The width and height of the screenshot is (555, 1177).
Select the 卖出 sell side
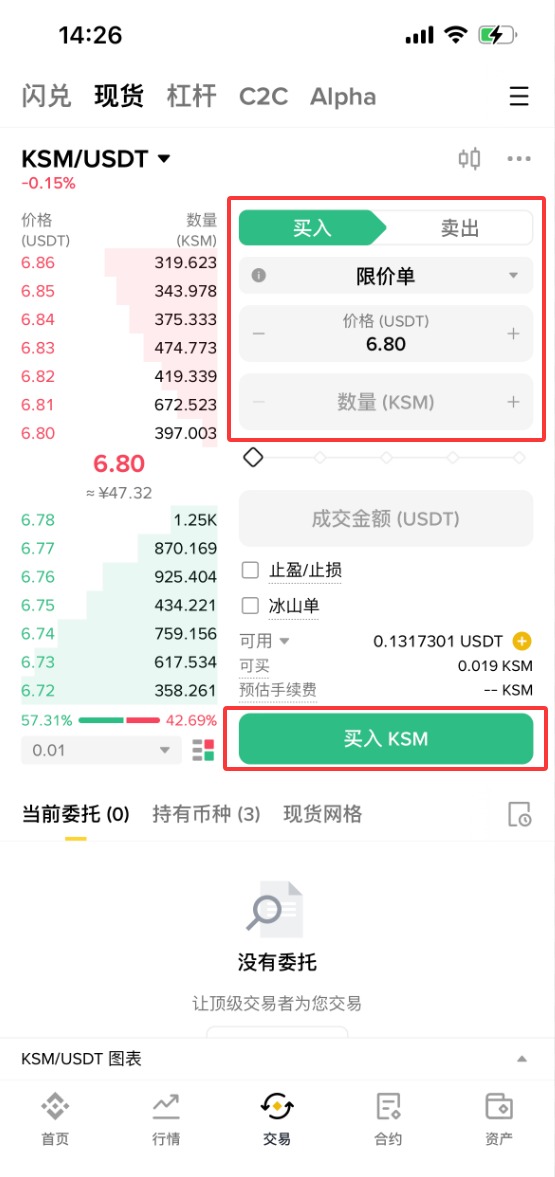(460, 228)
